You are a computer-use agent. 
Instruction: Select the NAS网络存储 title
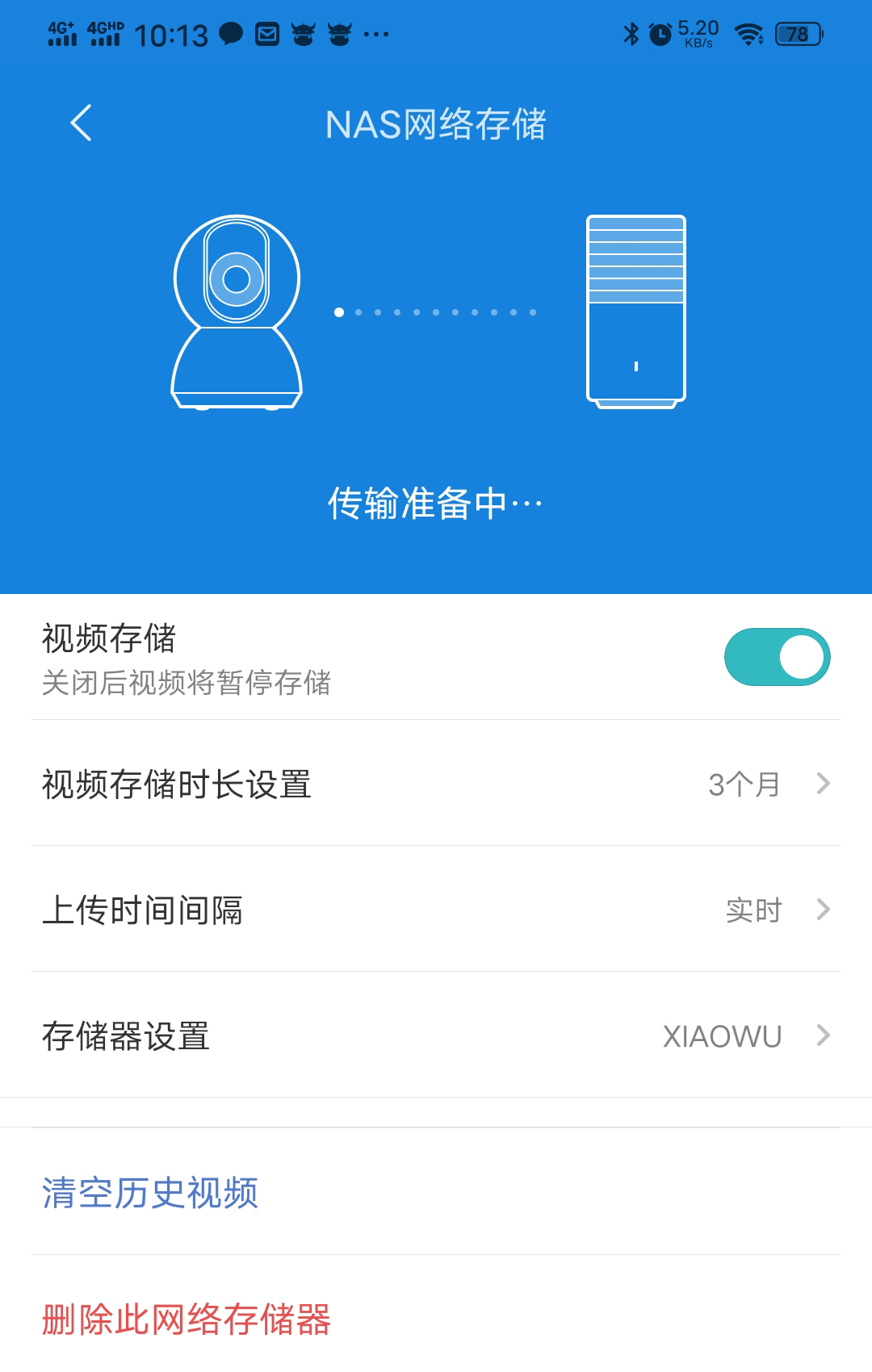tap(436, 123)
